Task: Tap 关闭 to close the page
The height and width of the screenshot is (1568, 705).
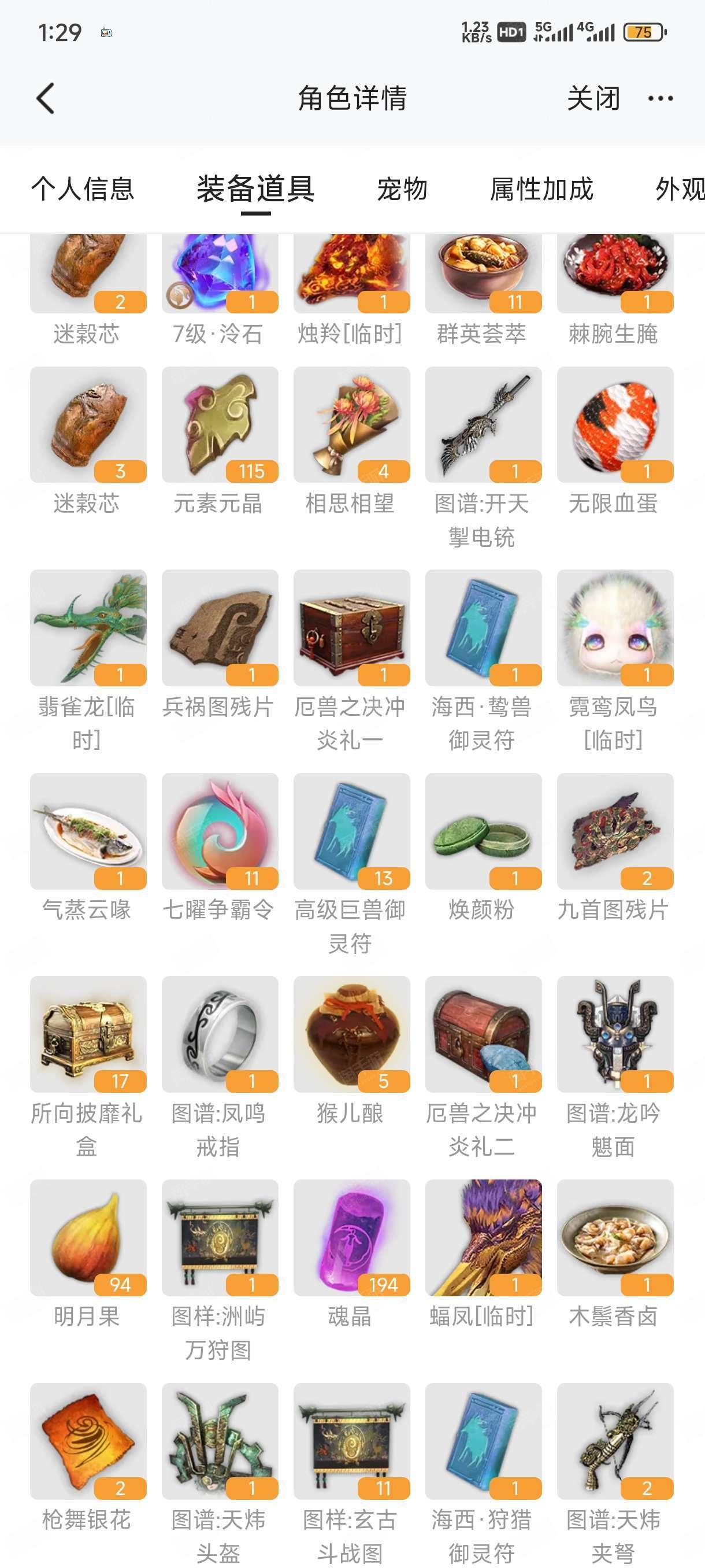Action: coord(593,99)
